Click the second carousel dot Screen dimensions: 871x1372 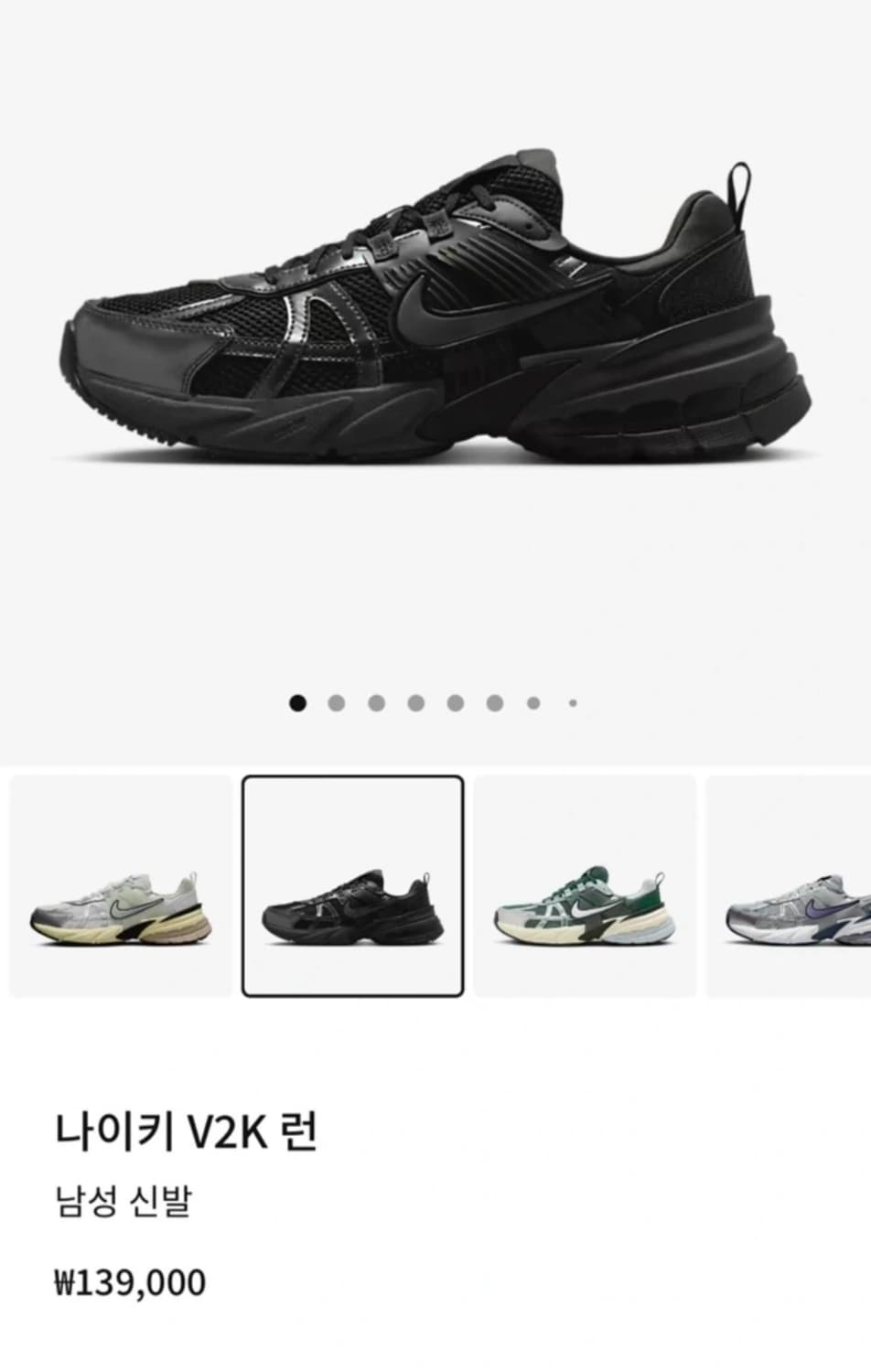click(x=337, y=702)
